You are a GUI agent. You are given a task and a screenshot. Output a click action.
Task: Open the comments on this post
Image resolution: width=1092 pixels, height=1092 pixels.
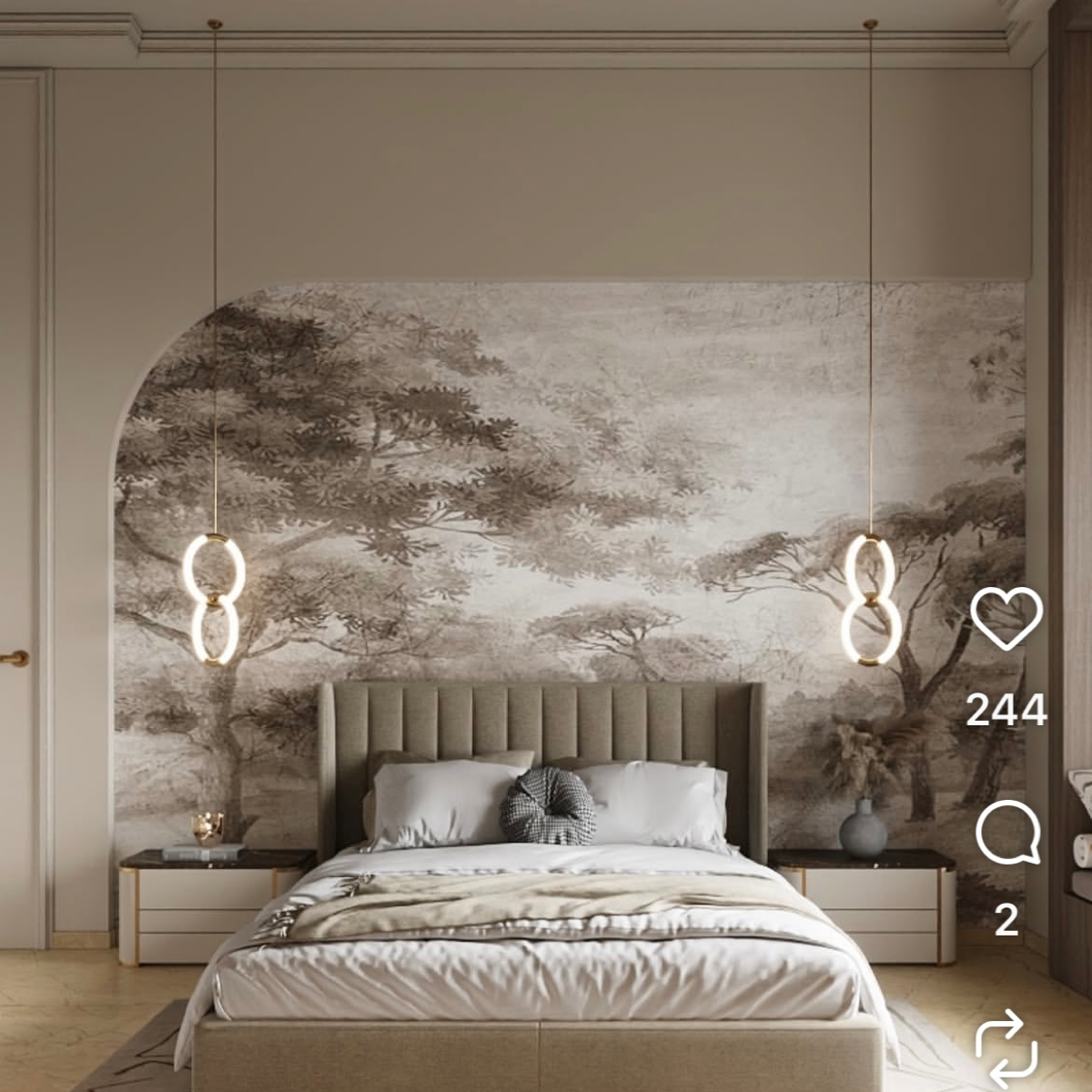(x=1006, y=834)
